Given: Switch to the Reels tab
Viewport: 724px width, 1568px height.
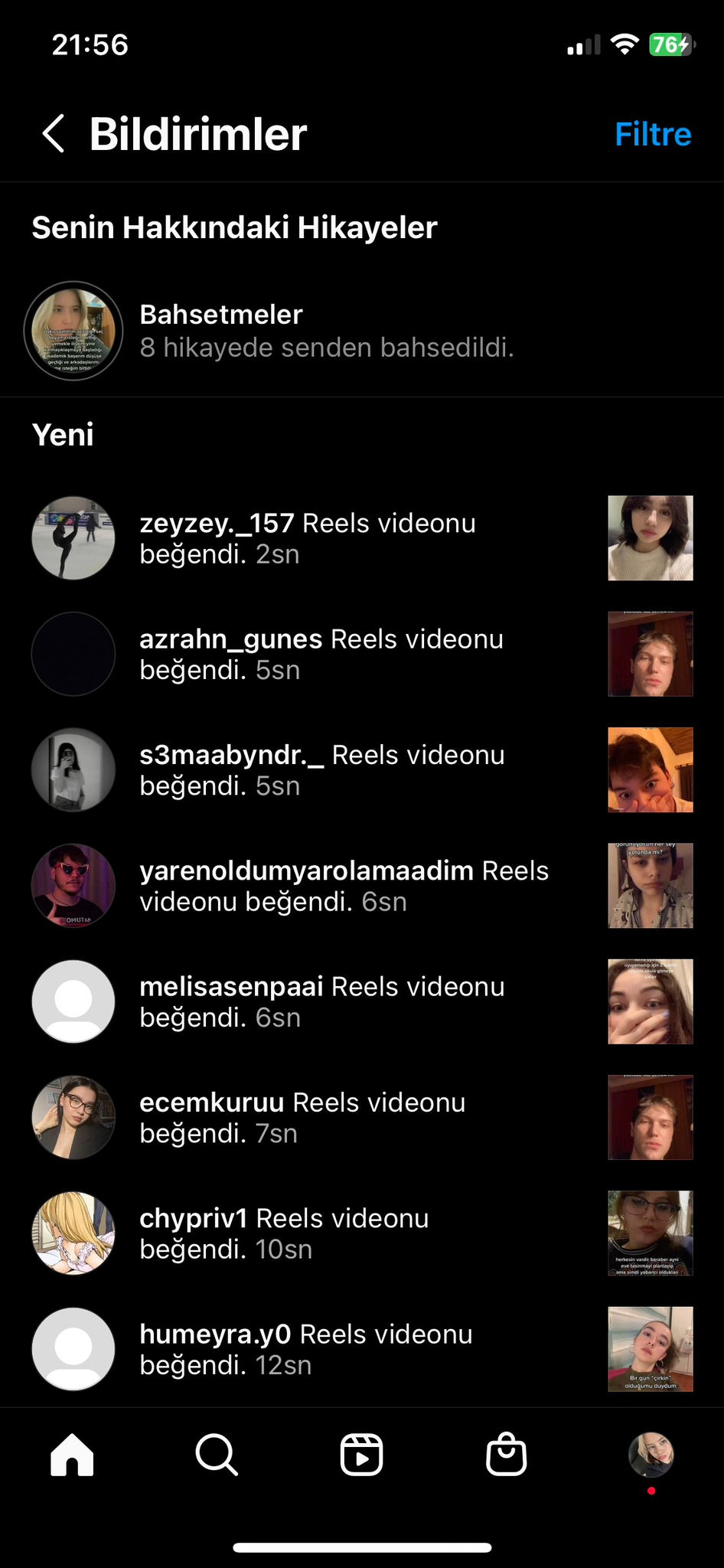Looking at the screenshot, I should pyautogui.click(x=361, y=1455).
